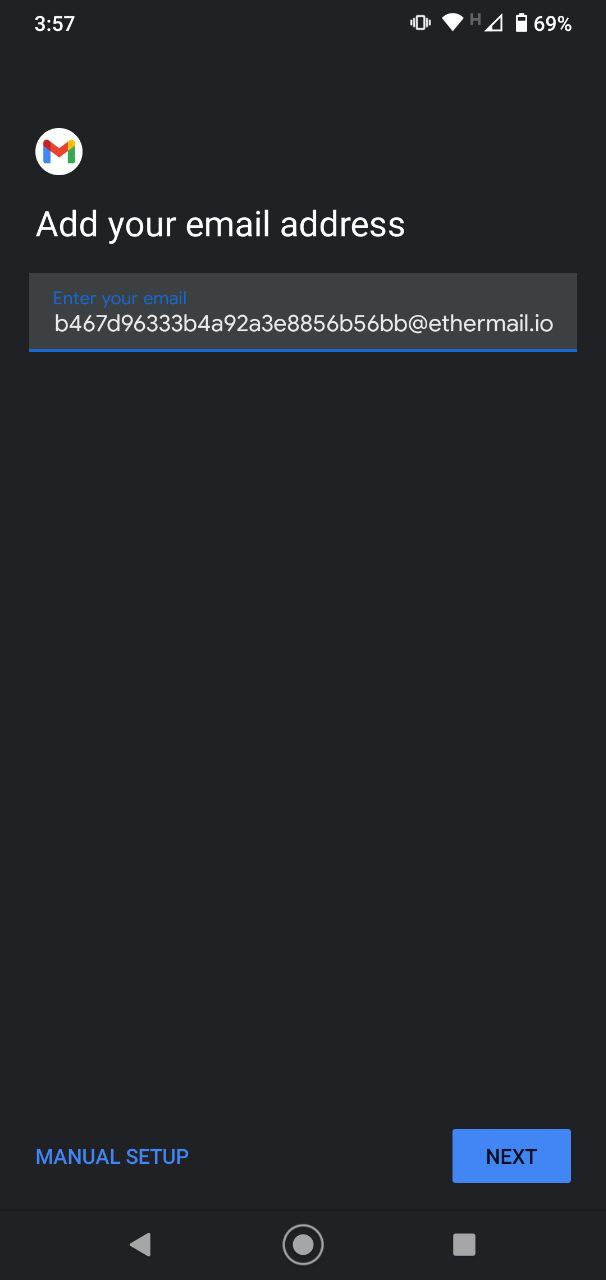Choose Manual Setup option

(x=112, y=1157)
